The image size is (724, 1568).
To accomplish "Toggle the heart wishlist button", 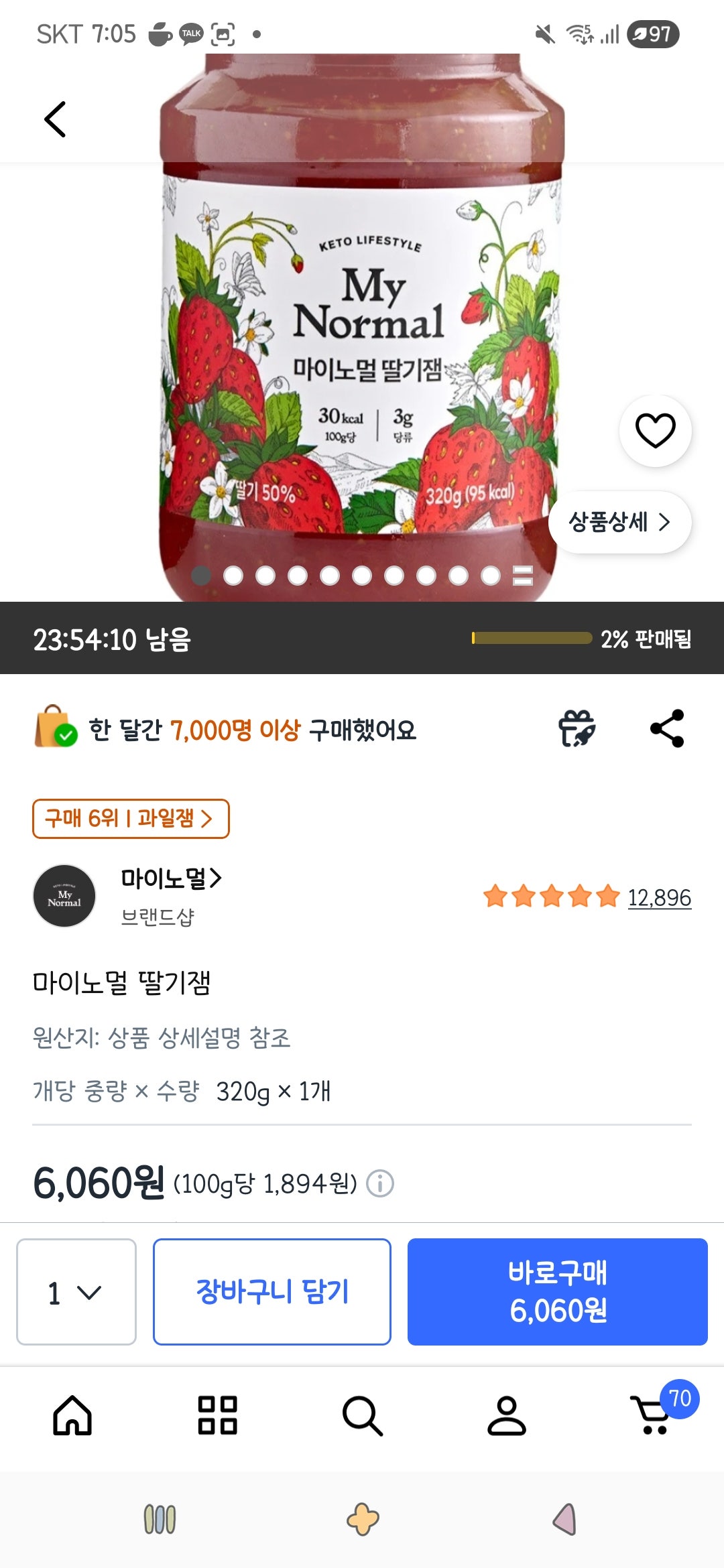I will pos(655,432).
